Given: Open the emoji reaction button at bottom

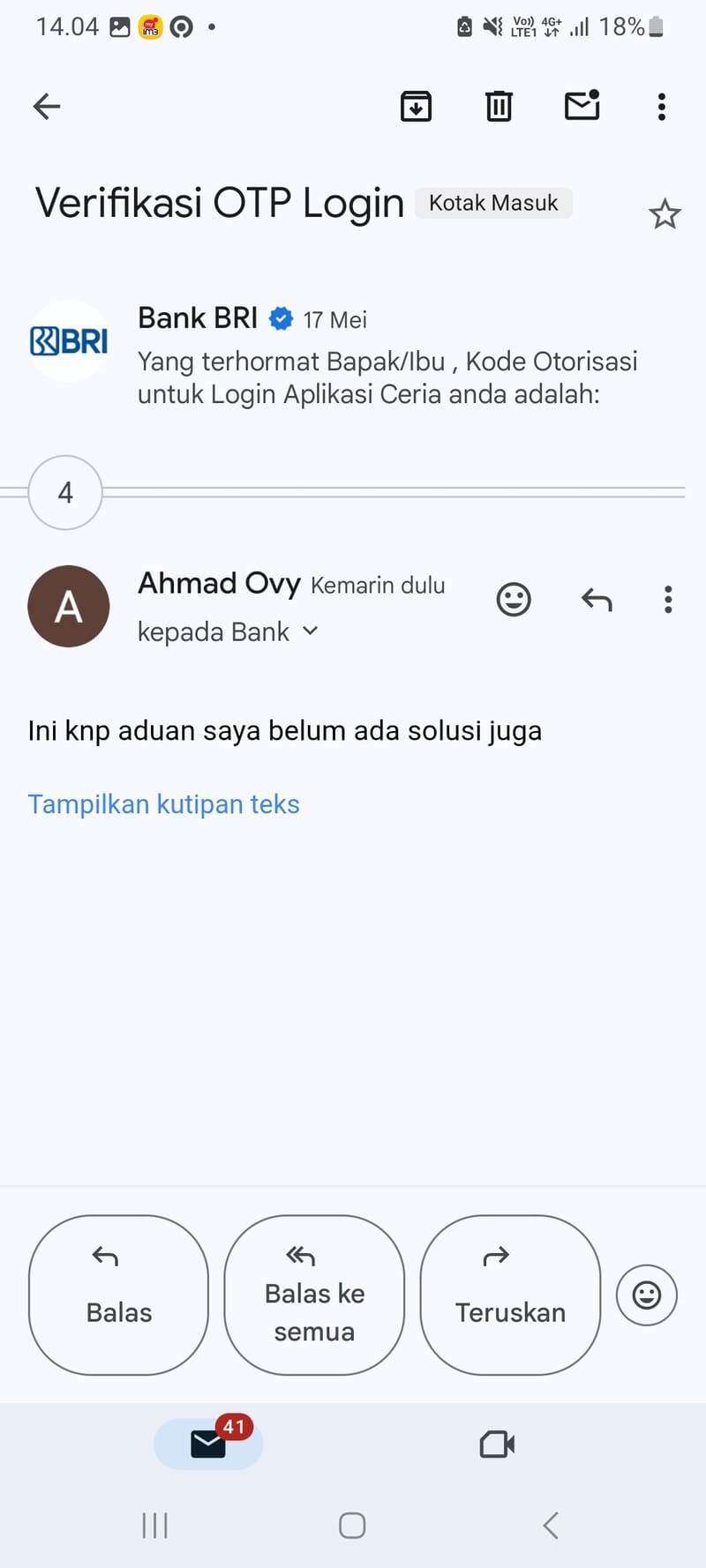Looking at the screenshot, I should [x=647, y=1295].
